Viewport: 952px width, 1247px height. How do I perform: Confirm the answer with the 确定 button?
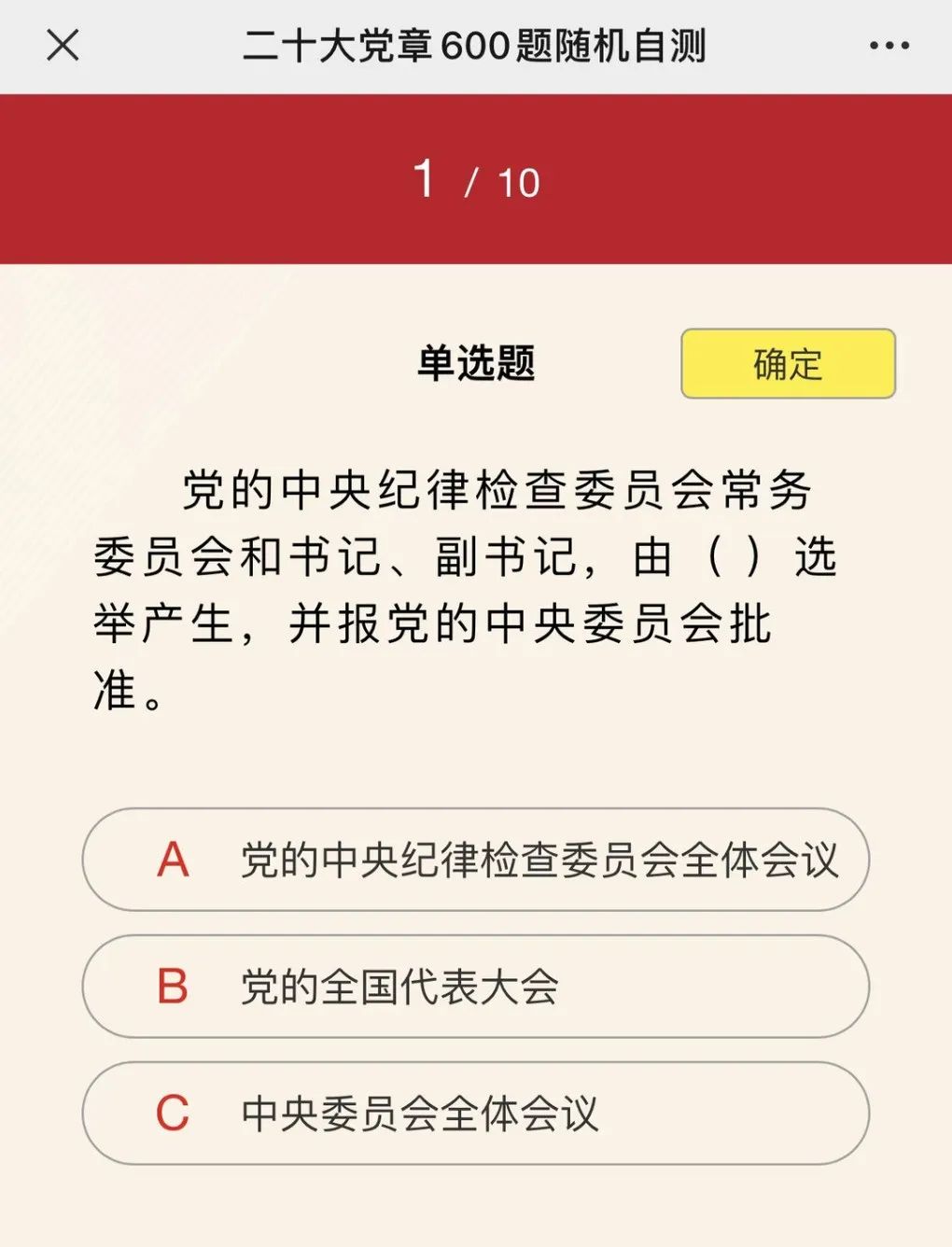tap(788, 364)
